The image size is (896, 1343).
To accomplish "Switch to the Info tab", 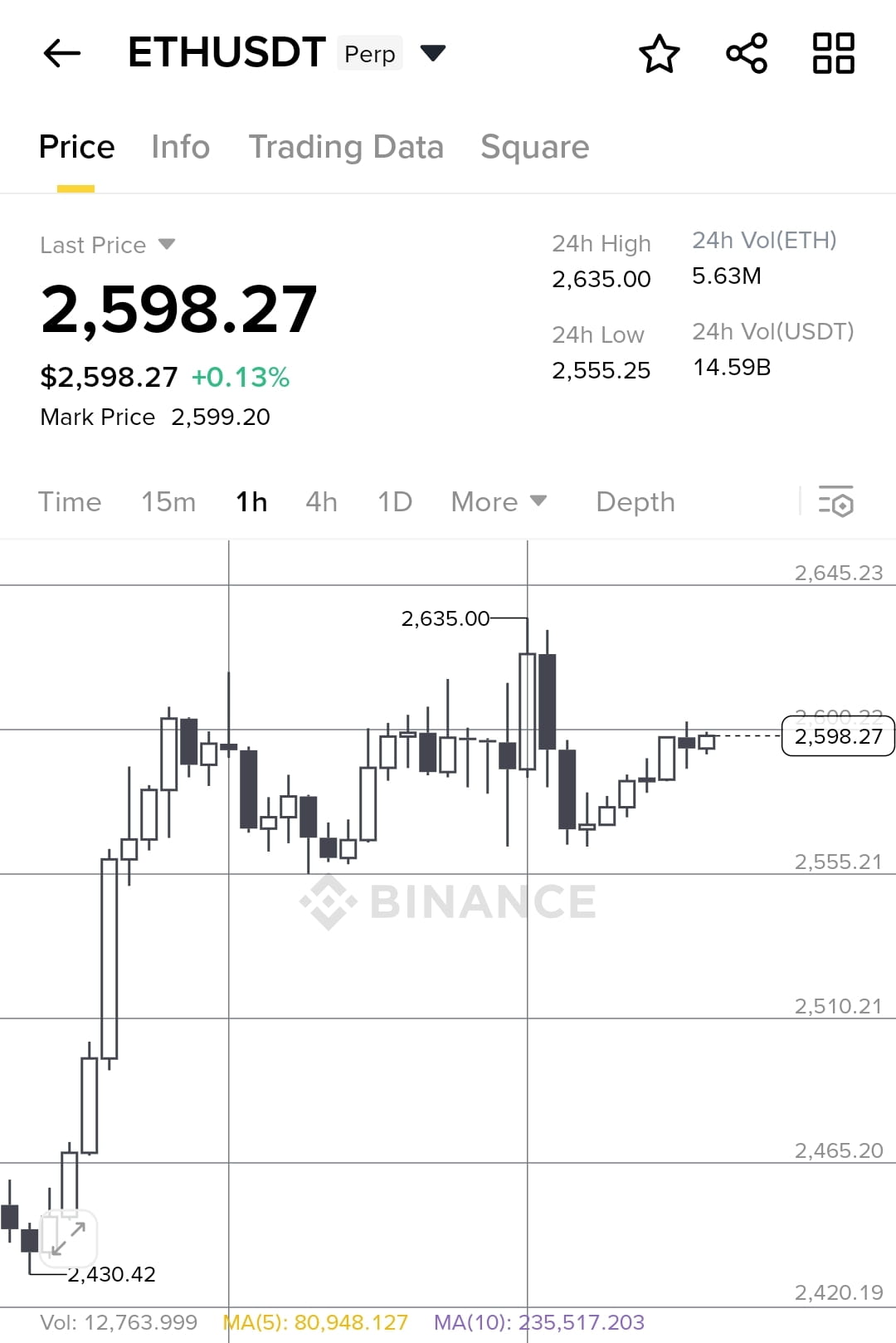I will pos(180,147).
